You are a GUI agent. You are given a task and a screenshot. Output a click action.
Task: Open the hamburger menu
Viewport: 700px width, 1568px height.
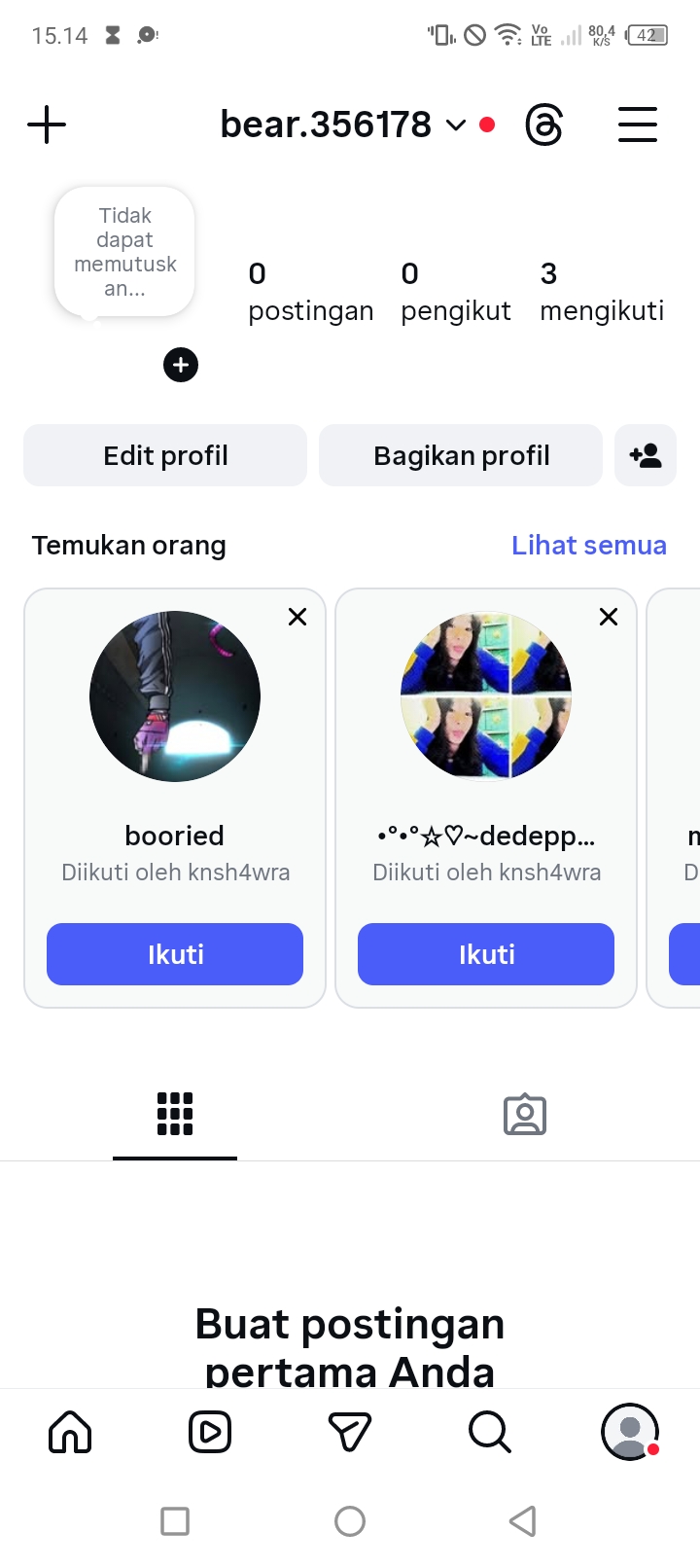[638, 125]
